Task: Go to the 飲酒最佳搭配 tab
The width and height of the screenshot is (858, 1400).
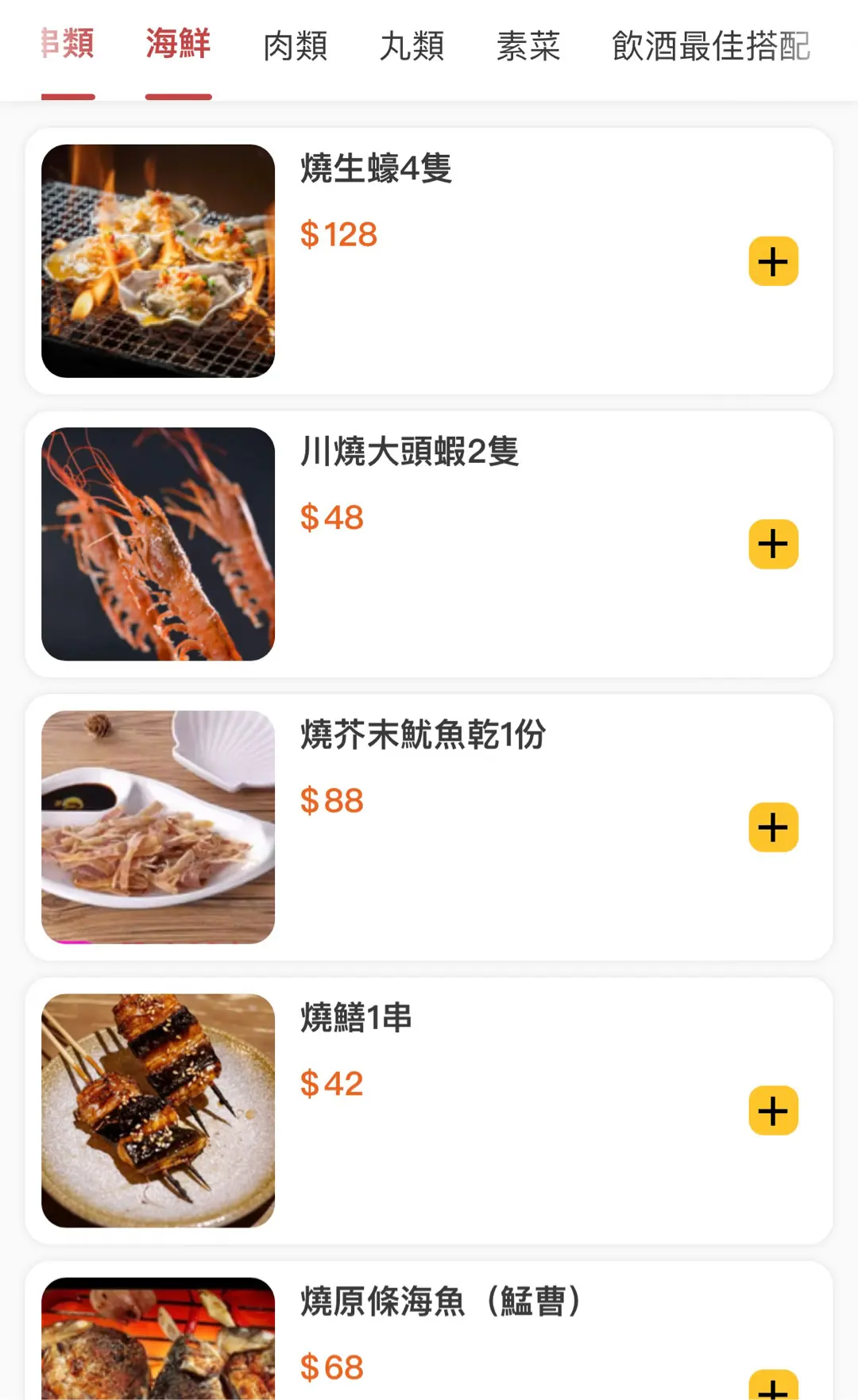Action: (x=710, y=46)
